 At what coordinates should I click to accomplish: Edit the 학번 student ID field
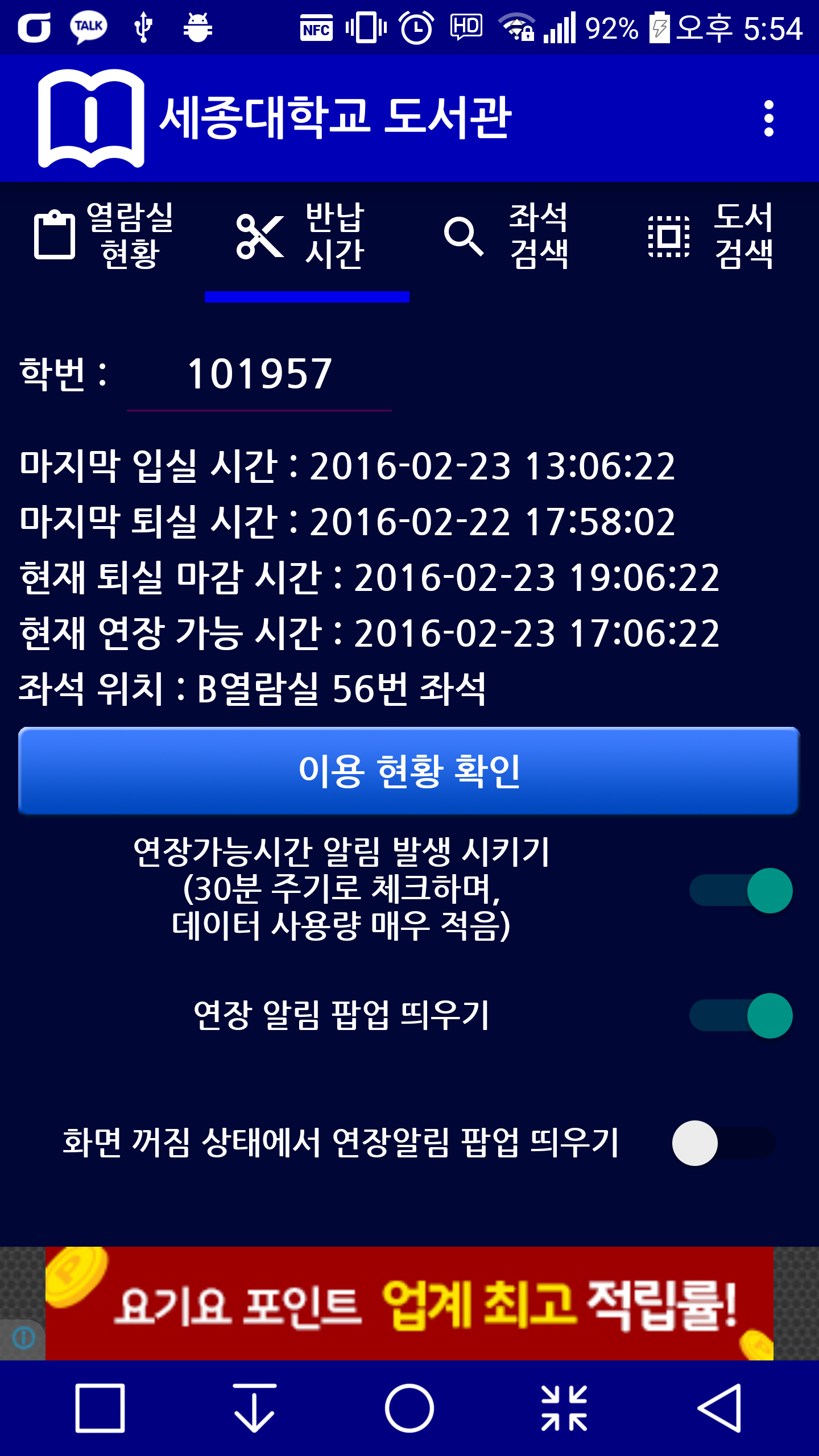(x=259, y=375)
